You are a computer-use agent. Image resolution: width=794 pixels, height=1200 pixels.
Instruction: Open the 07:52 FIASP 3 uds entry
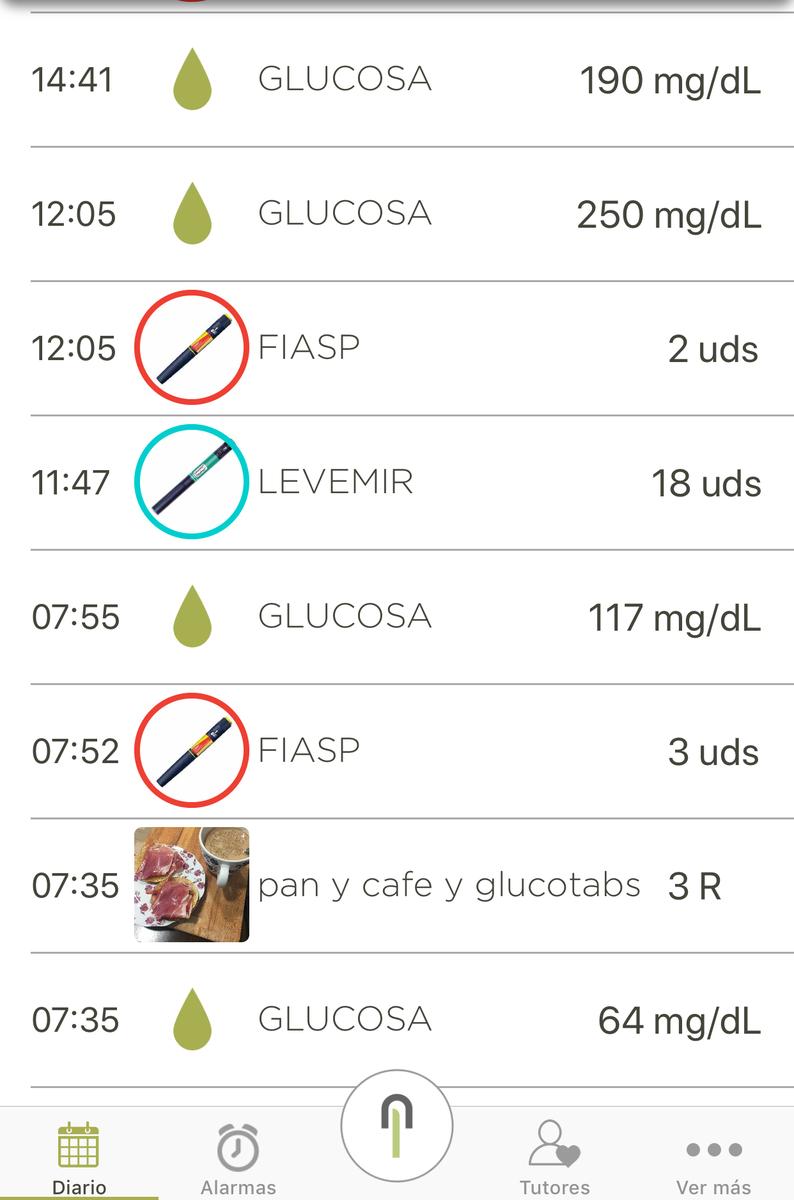coord(397,751)
